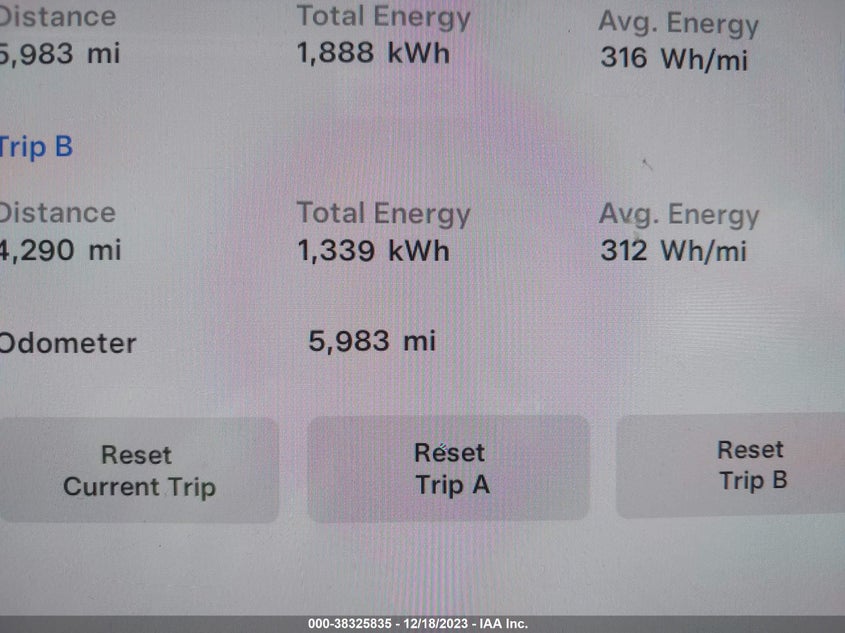The image size is (845, 633).
Task: Tap Reset Current Trip button
Action: pyautogui.click(x=138, y=470)
